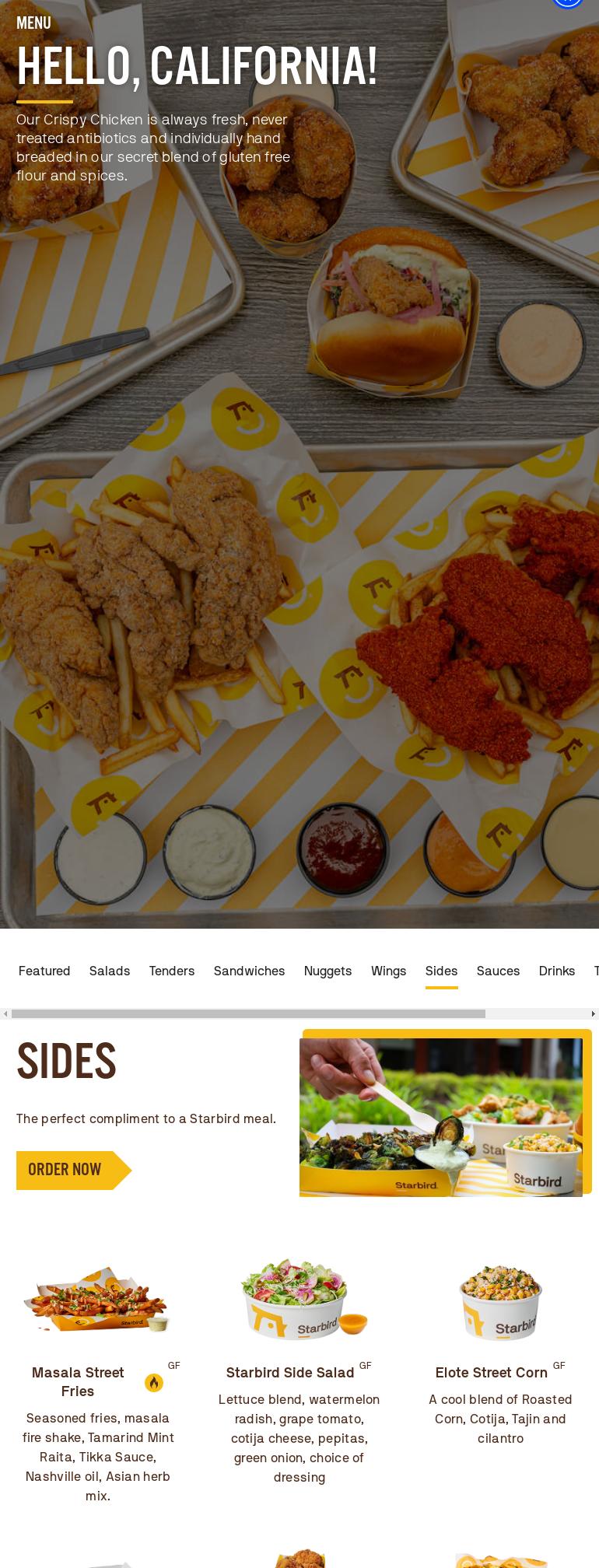The image size is (599, 1568).
Task: Open the Salads category
Action: (x=109, y=971)
